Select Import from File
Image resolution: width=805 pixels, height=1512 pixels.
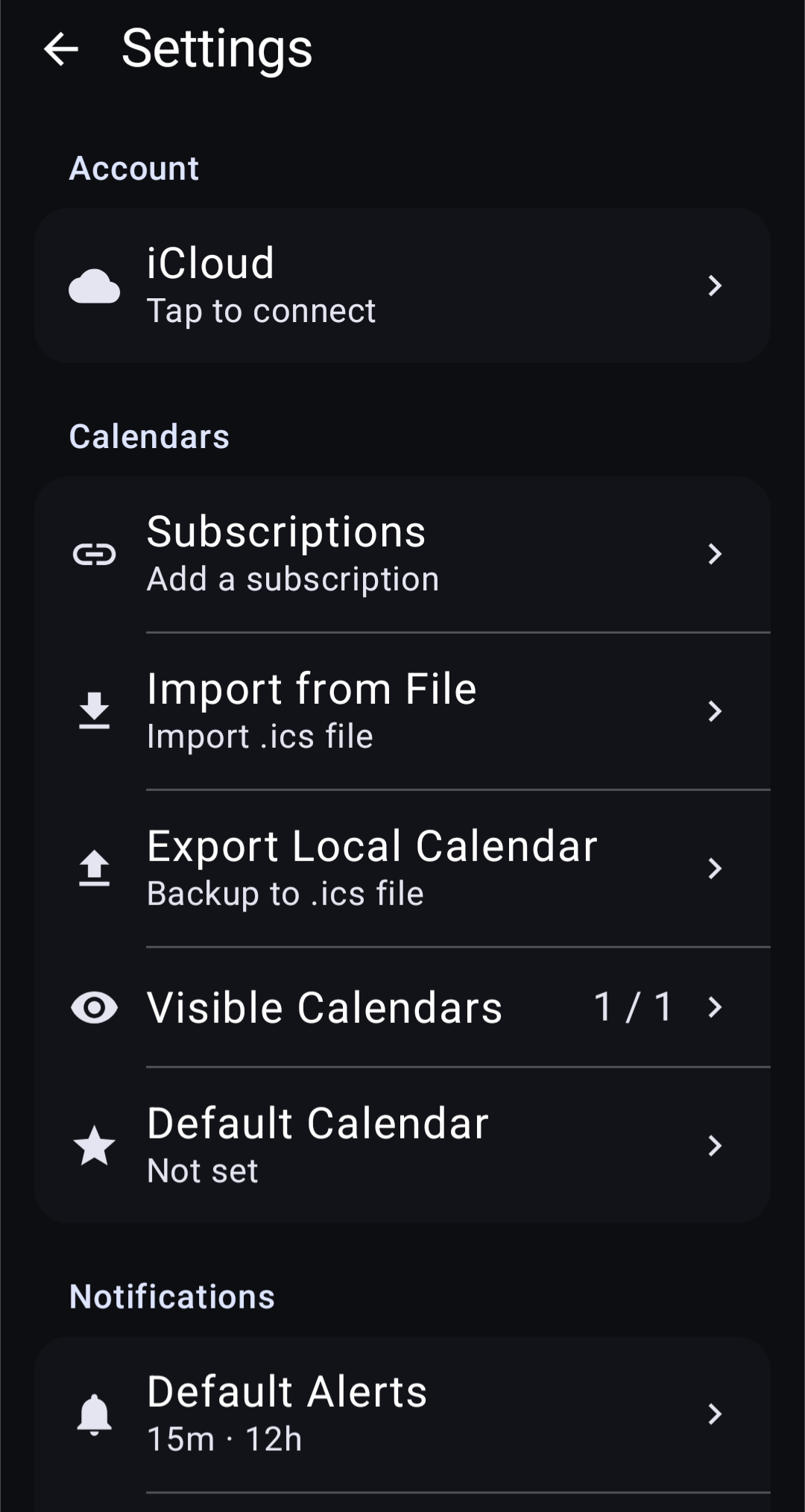point(402,711)
